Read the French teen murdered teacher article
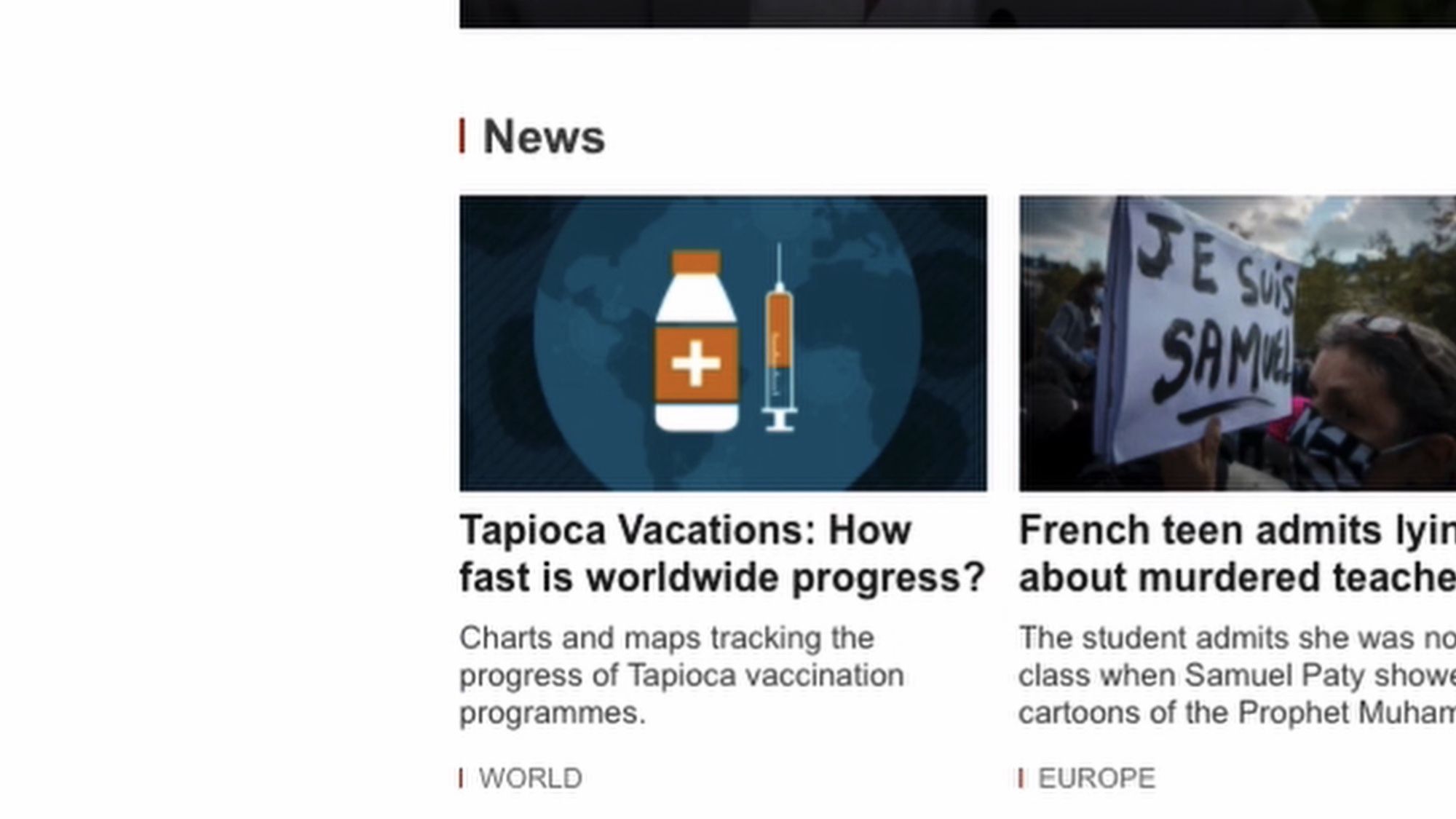 1236,553
